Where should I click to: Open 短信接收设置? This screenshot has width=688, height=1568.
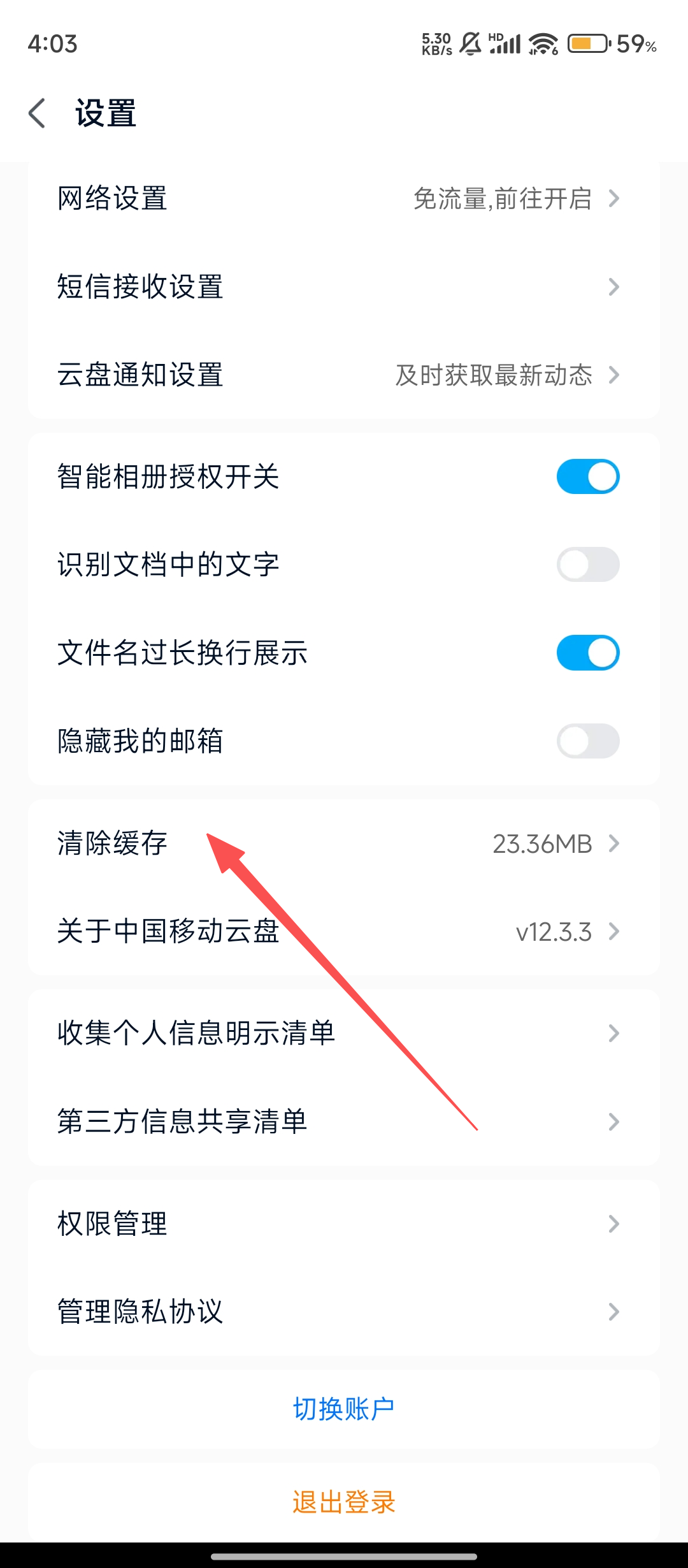[x=344, y=287]
